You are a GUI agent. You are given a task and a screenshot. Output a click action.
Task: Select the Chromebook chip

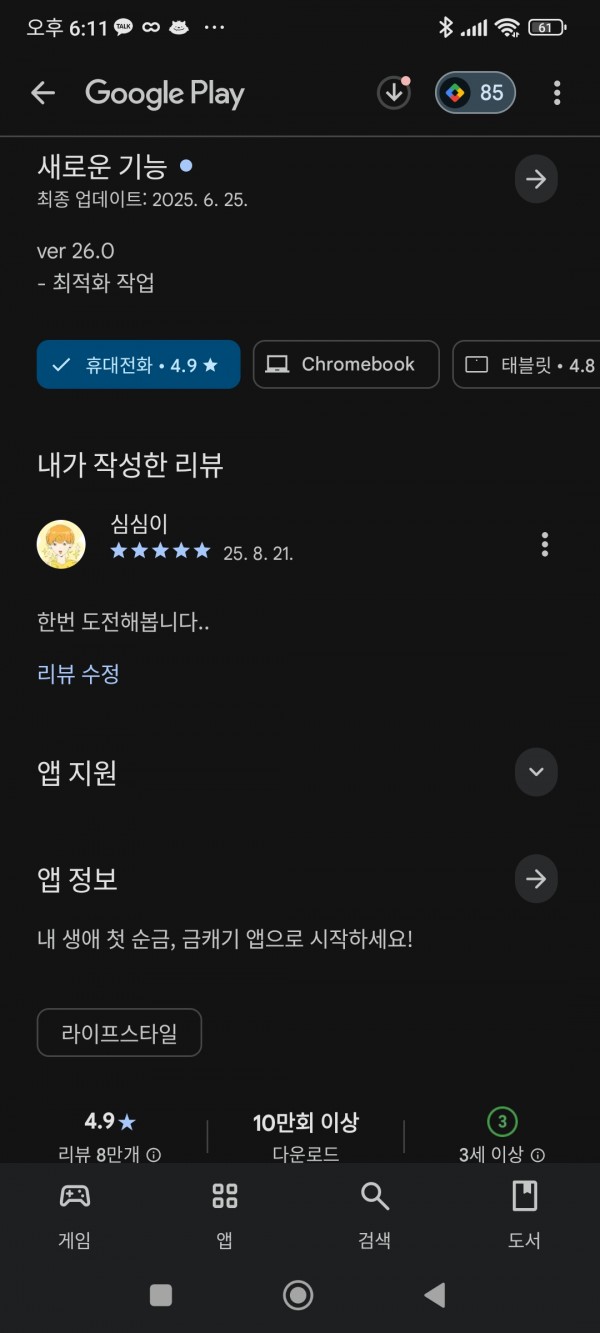[x=346, y=364]
